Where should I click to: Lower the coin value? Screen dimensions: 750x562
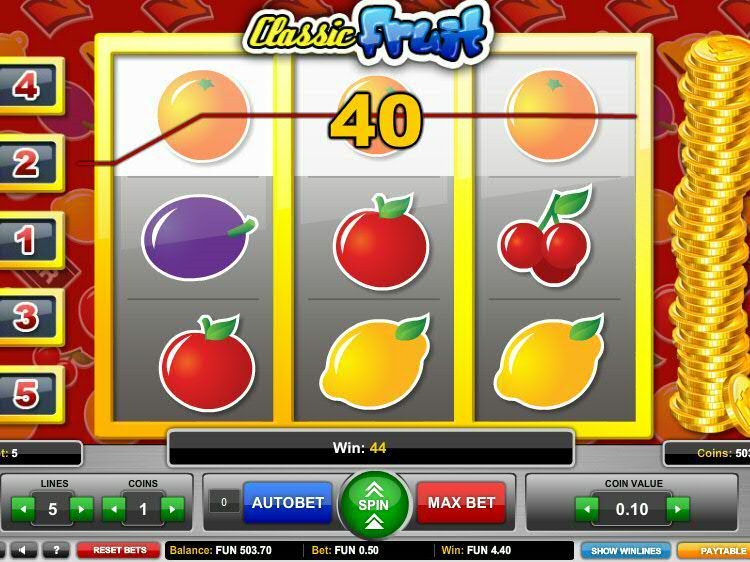coord(587,510)
